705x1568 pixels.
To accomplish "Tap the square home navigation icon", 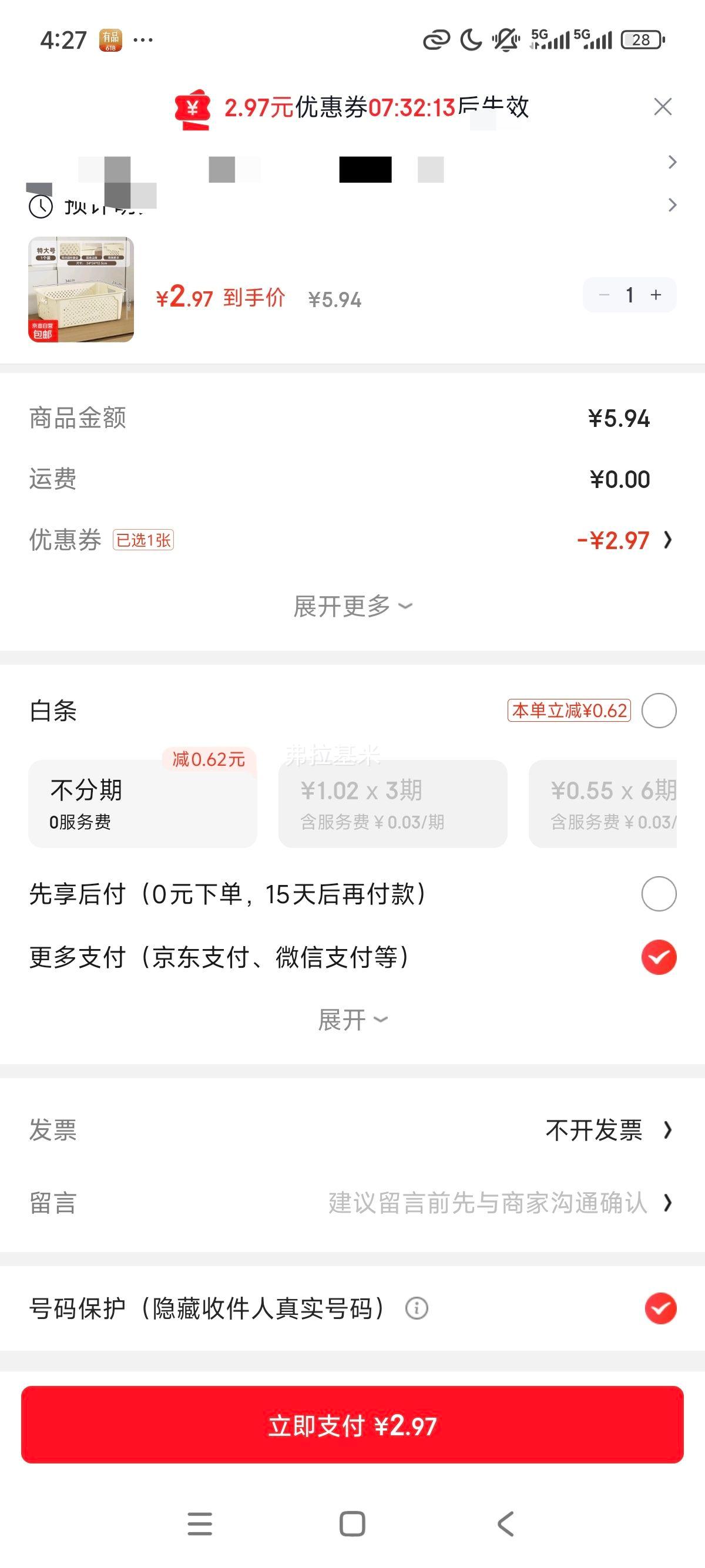I will [x=352, y=1524].
